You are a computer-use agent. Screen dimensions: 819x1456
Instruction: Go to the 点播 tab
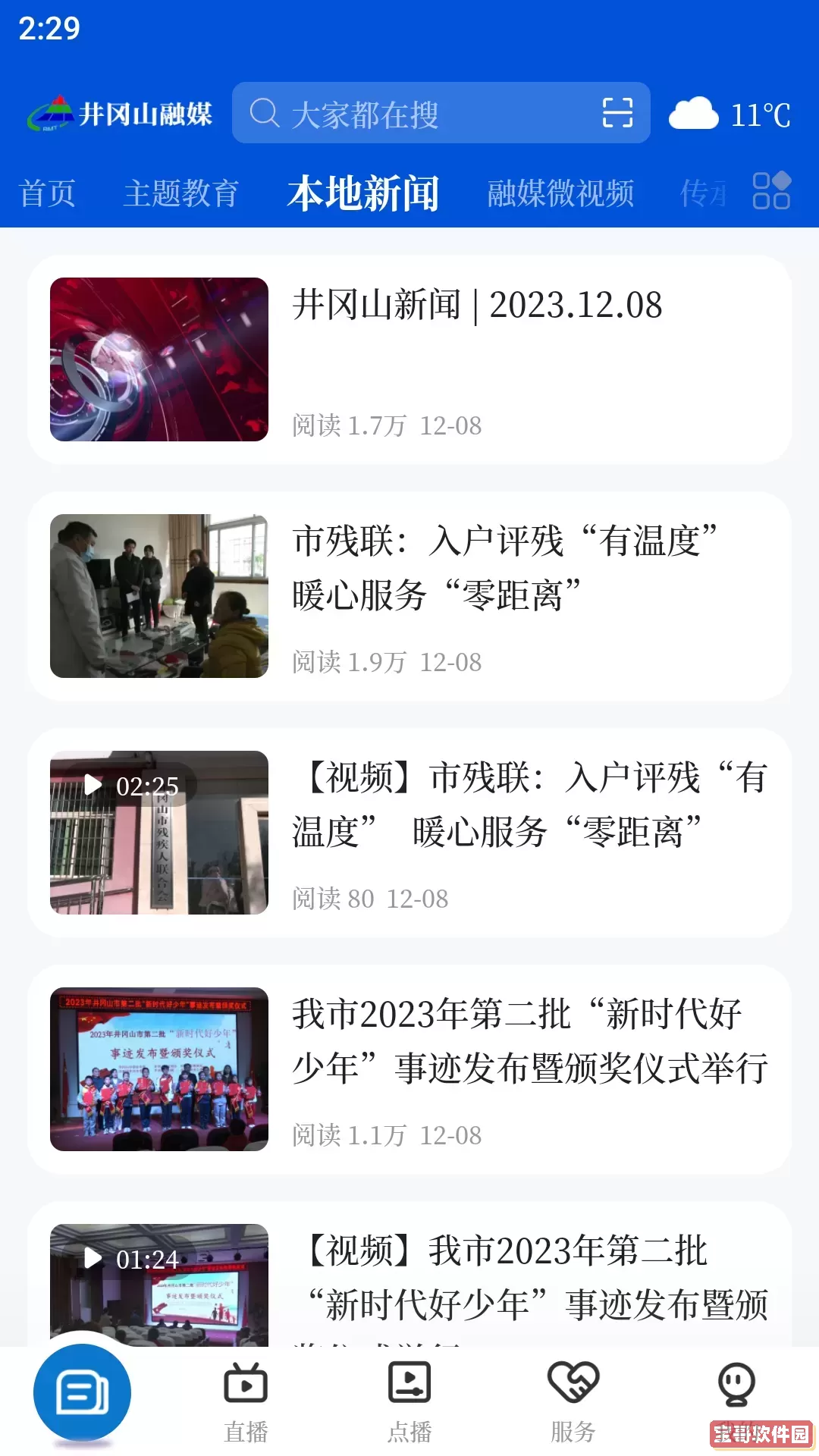click(409, 1401)
